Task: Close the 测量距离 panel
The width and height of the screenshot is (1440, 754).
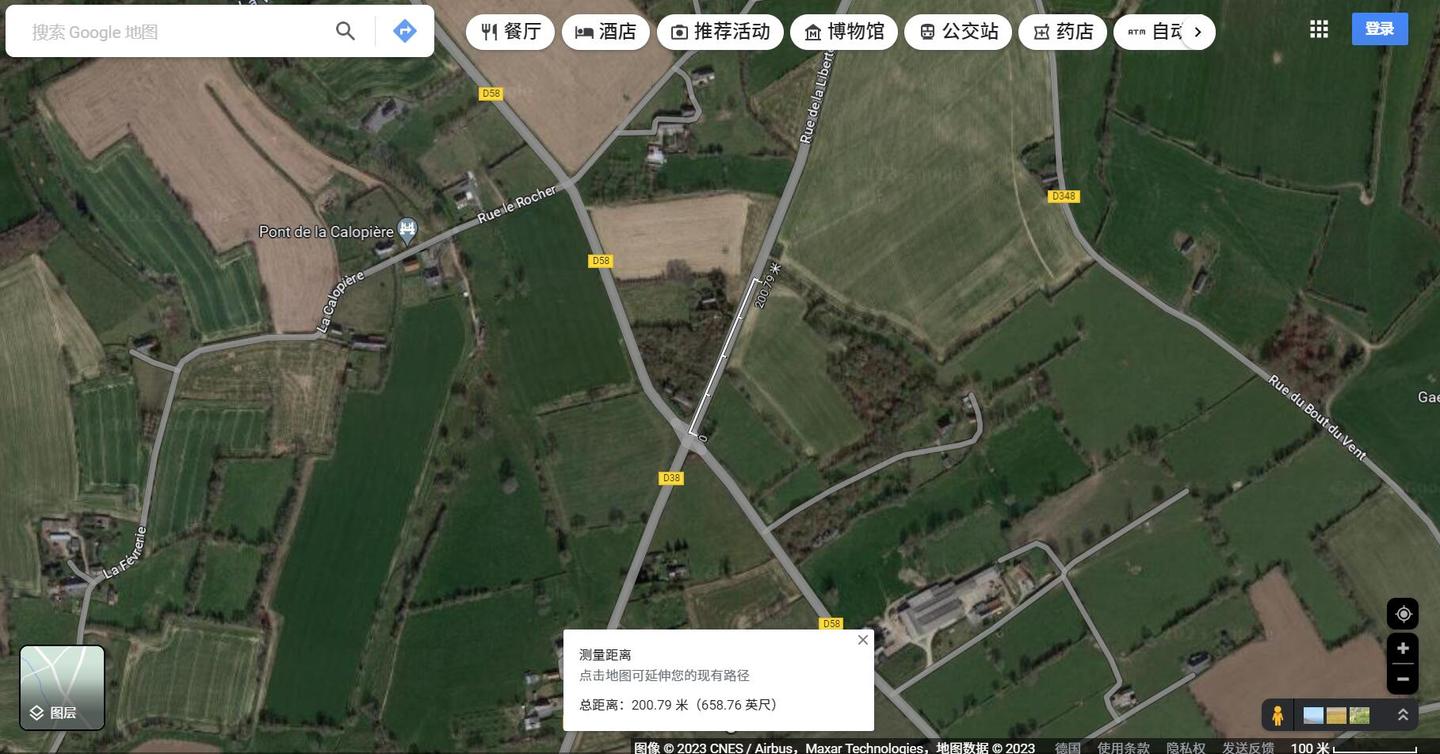Action: (863, 640)
